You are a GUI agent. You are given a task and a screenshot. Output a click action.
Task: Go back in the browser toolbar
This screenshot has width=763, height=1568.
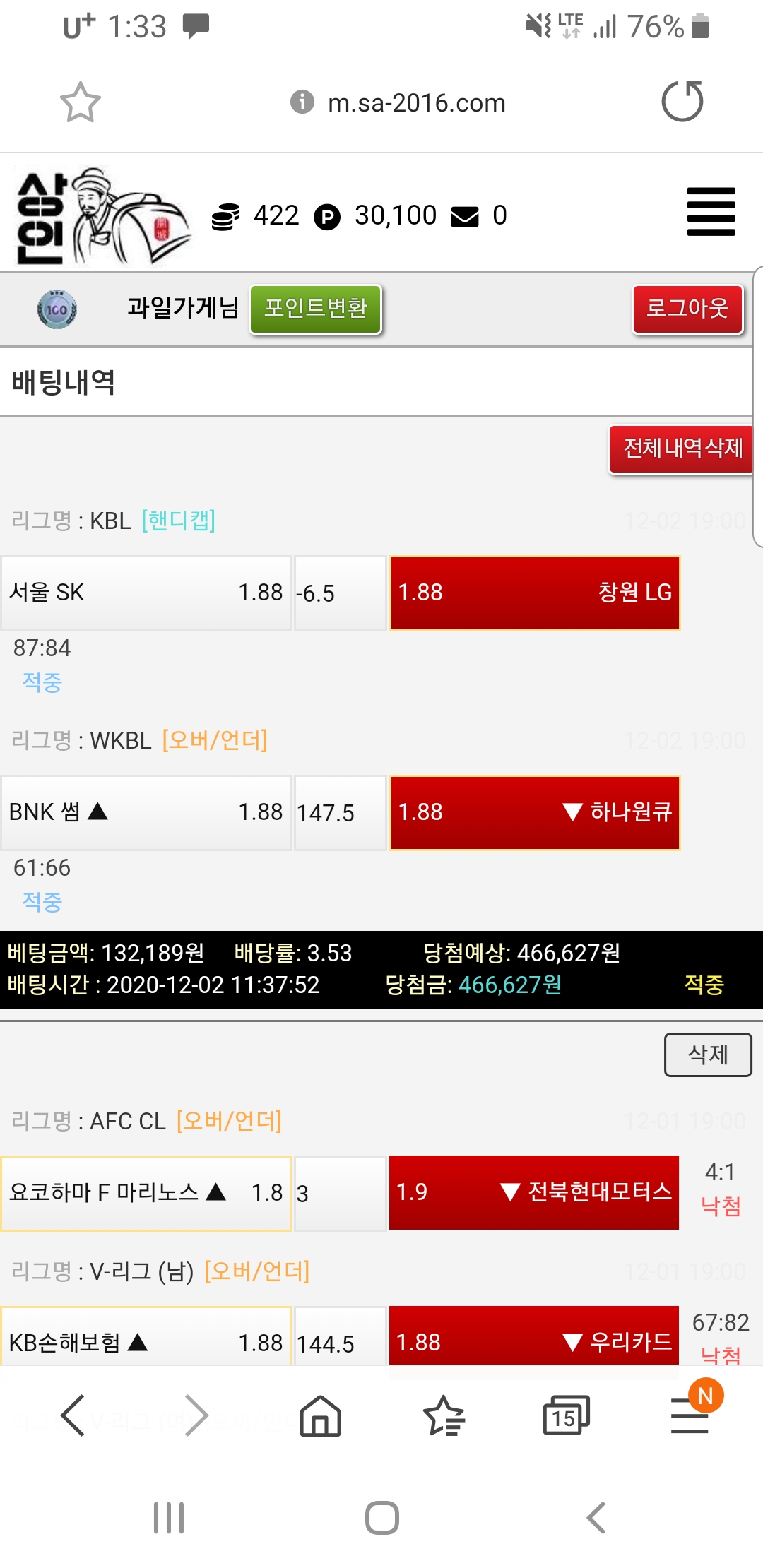(73, 1415)
